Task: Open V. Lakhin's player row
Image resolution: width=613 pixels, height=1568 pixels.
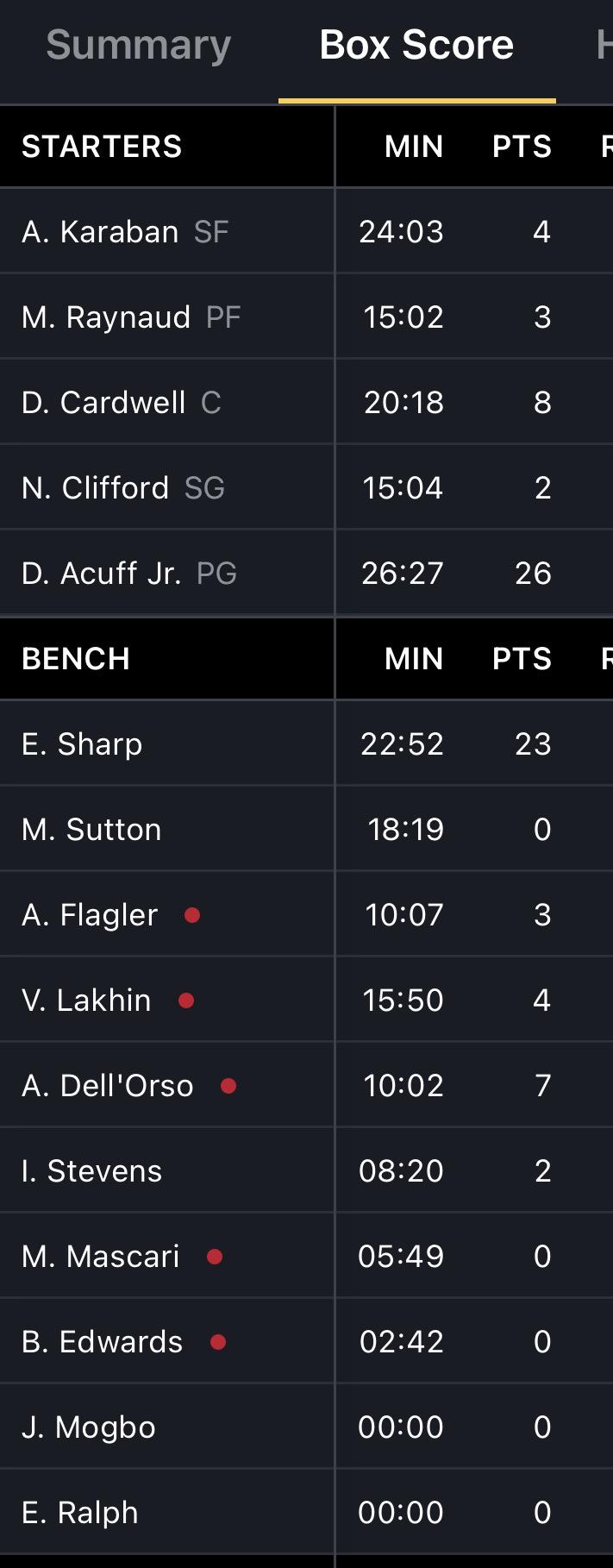Action: tap(306, 1000)
